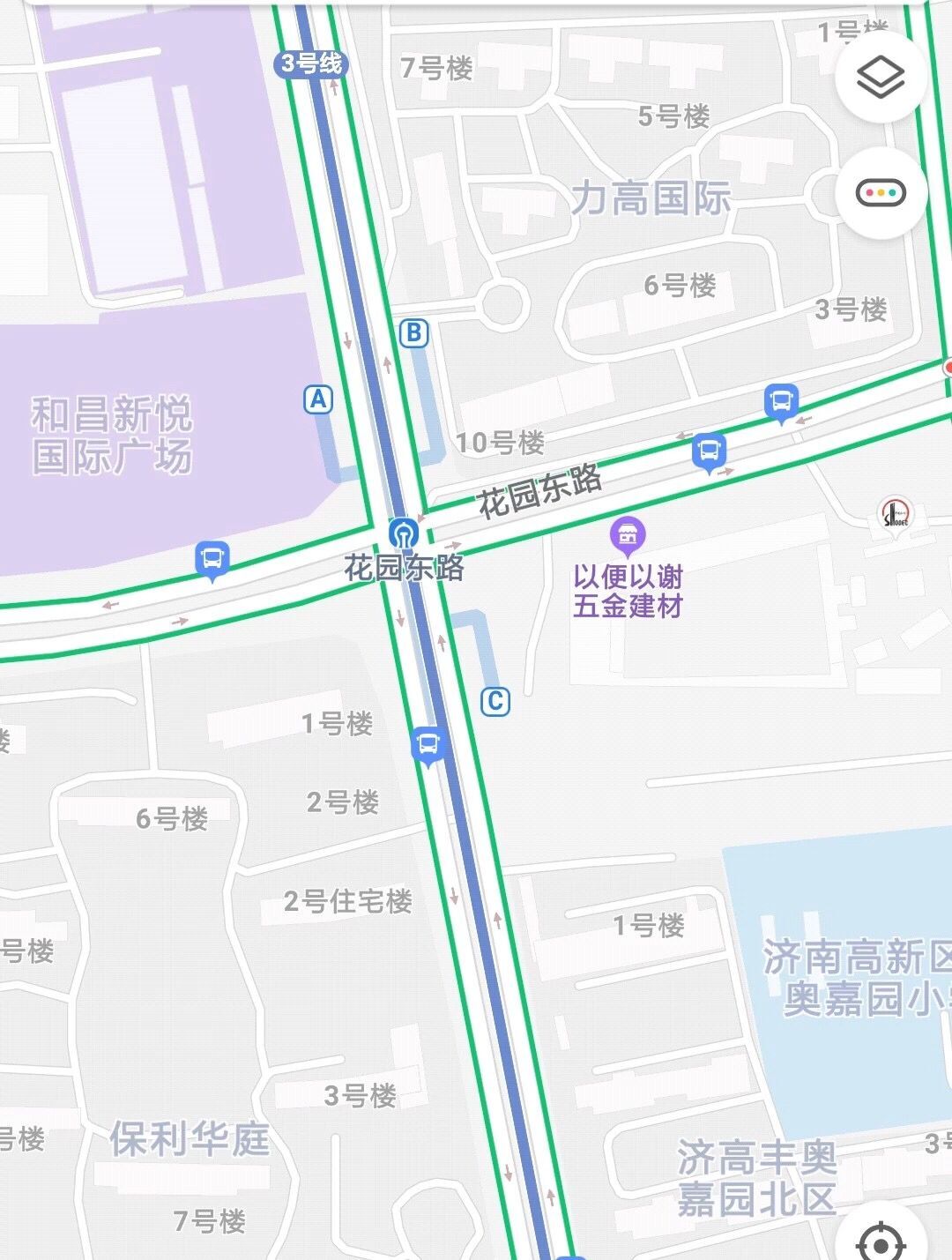Viewport: 952px width, 1260px height.
Task: Tap subway exit C marker
Action: pos(495,701)
